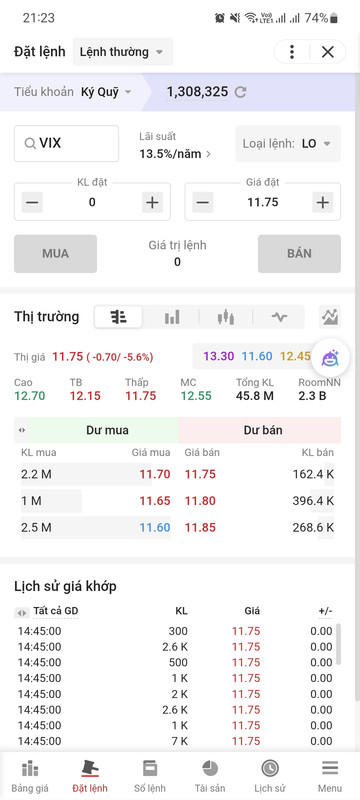This screenshot has height=800, width=360.
Task: Change the Ký Quỹ sub-account dropdown
Action: [x=106, y=92]
